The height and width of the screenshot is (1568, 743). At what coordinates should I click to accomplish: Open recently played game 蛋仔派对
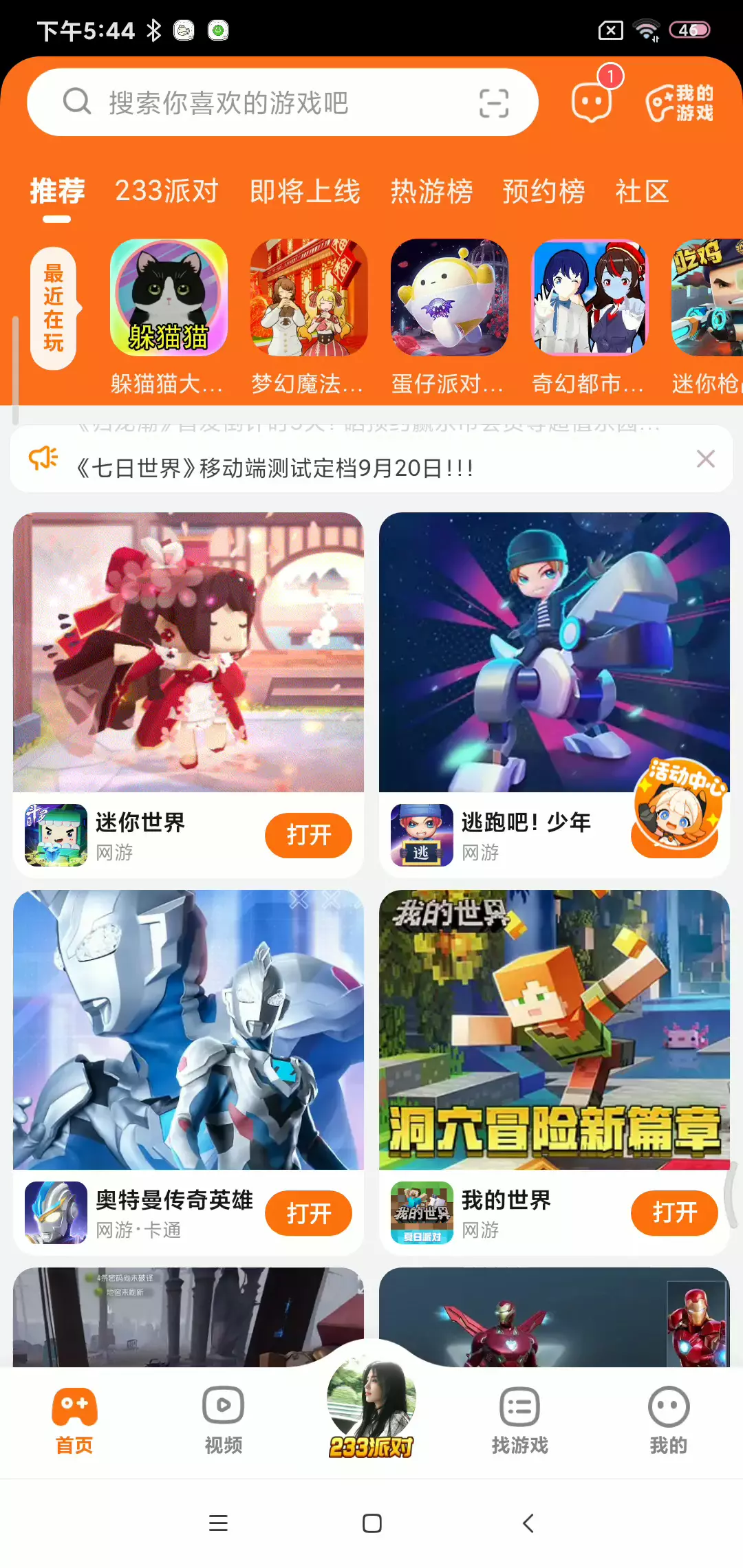point(449,317)
